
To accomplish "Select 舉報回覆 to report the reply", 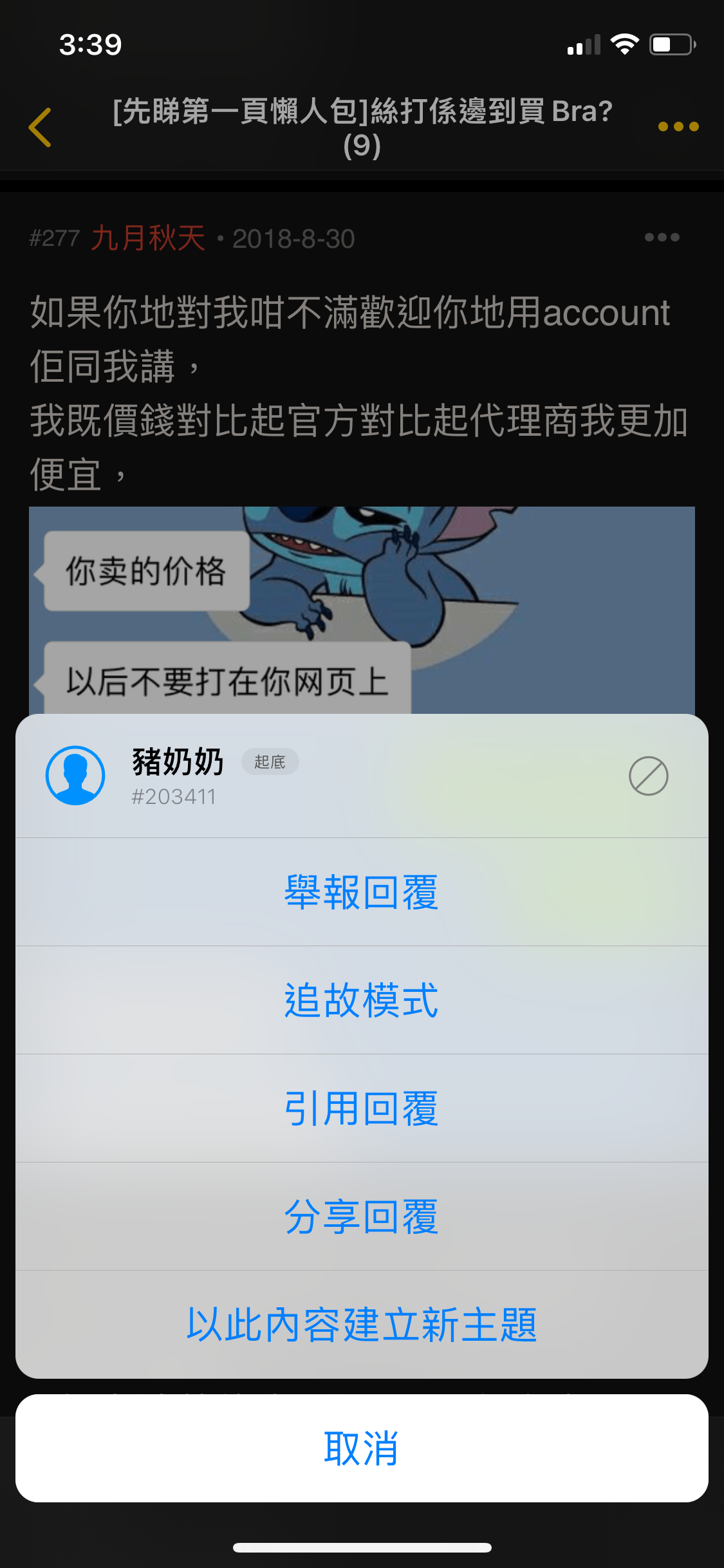I will (x=362, y=893).
